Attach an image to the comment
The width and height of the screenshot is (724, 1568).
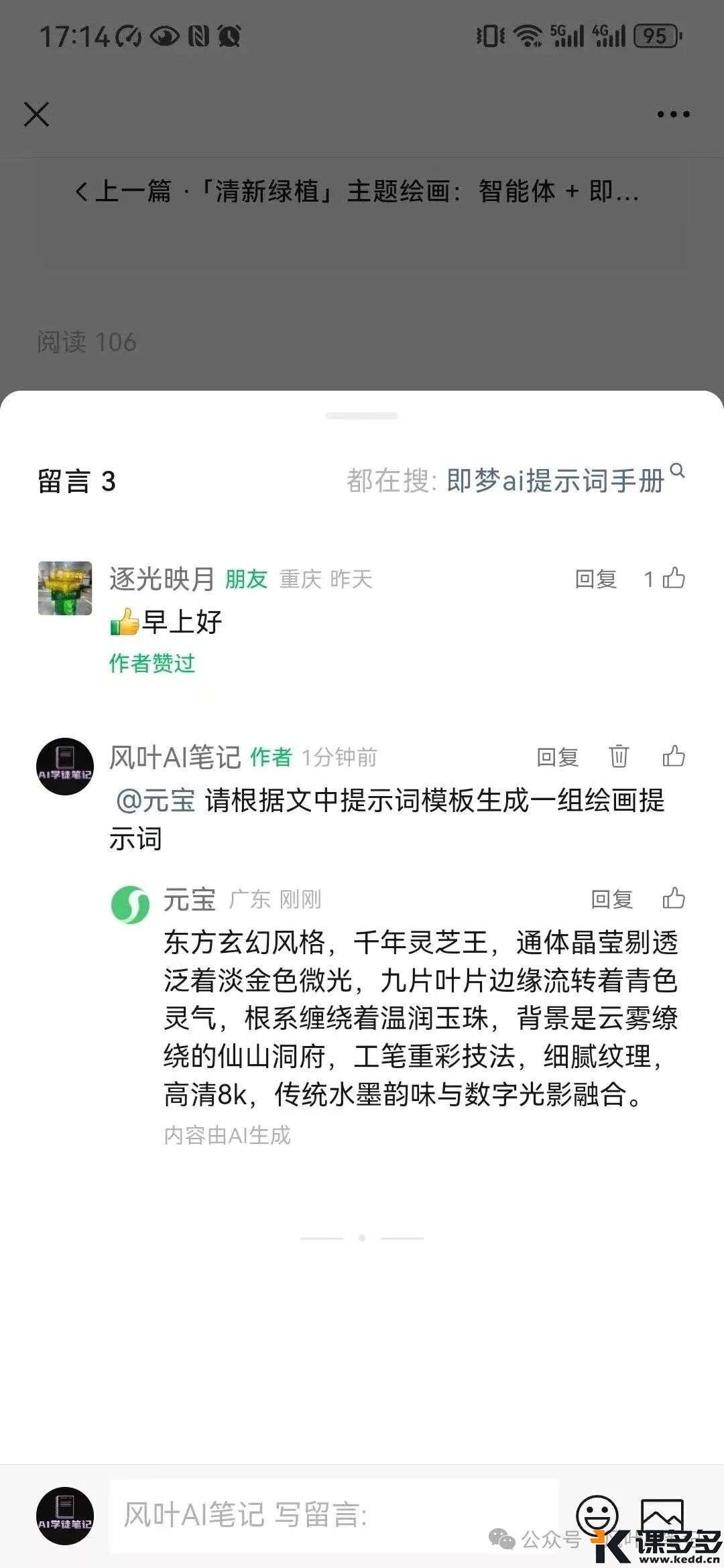[x=662, y=1514]
